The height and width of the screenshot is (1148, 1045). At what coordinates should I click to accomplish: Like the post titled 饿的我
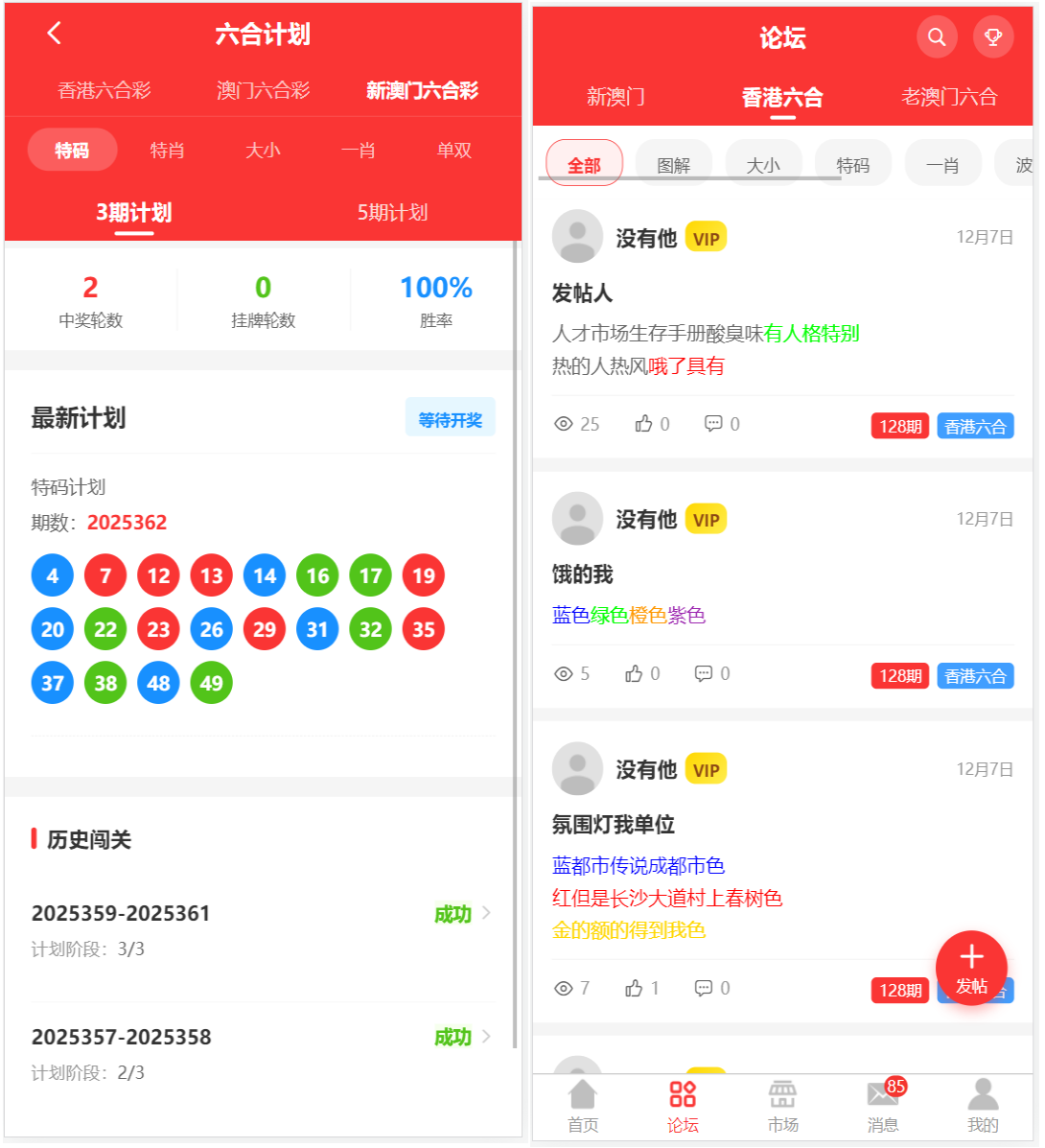634,674
